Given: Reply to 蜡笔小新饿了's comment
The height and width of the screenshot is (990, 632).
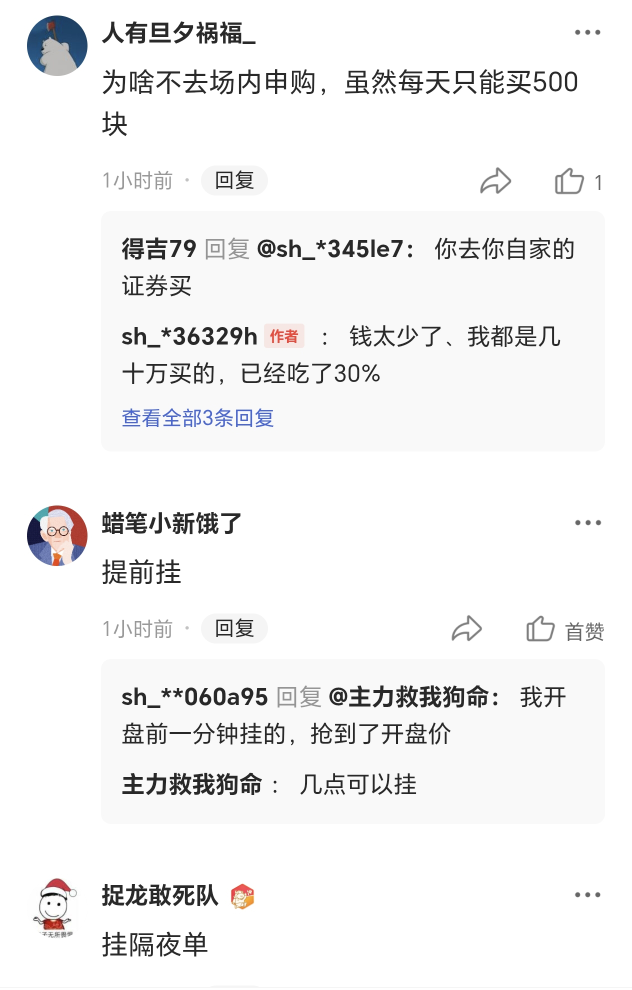Looking at the screenshot, I should (x=235, y=629).
